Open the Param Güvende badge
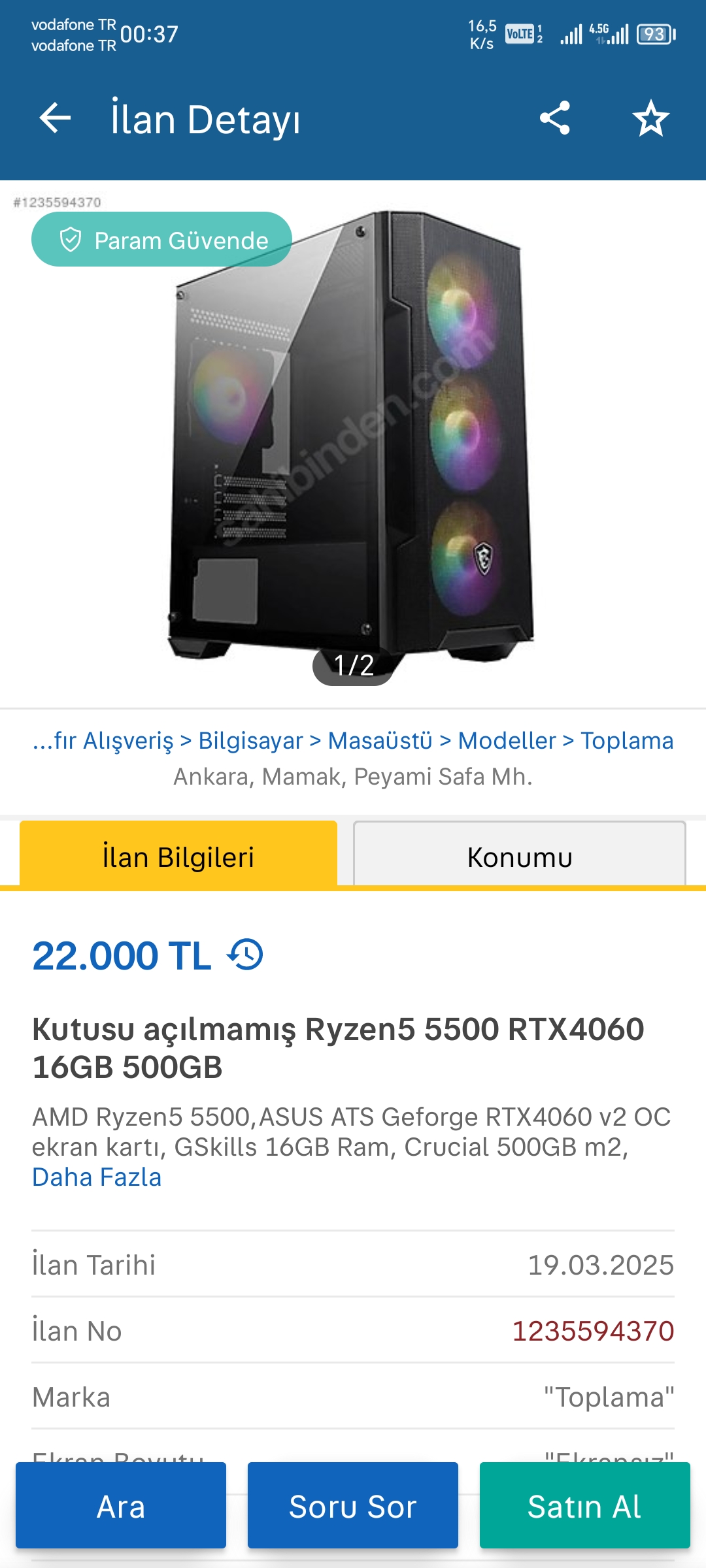This screenshot has width=706, height=1568. [x=161, y=240]
